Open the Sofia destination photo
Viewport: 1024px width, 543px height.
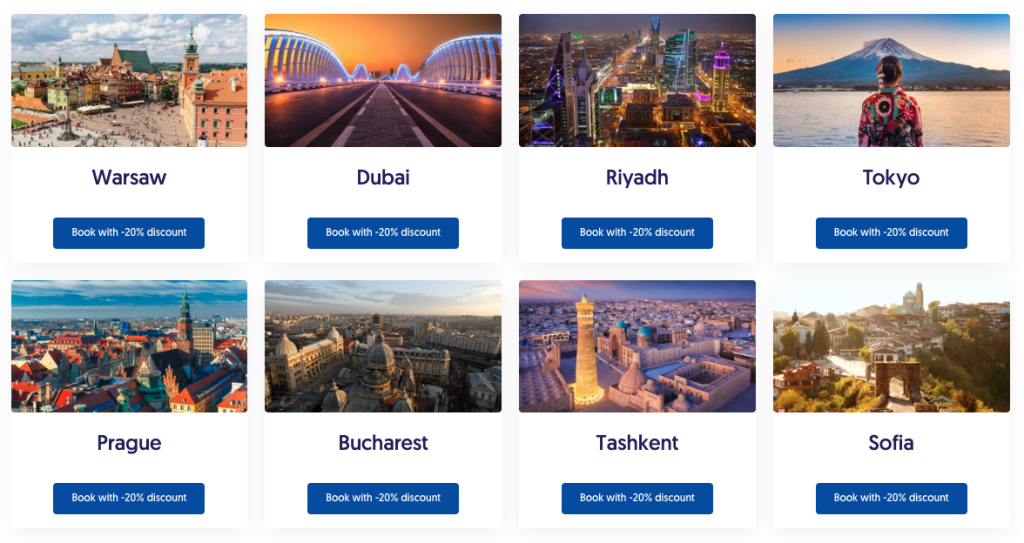click(x=891, y=346)
